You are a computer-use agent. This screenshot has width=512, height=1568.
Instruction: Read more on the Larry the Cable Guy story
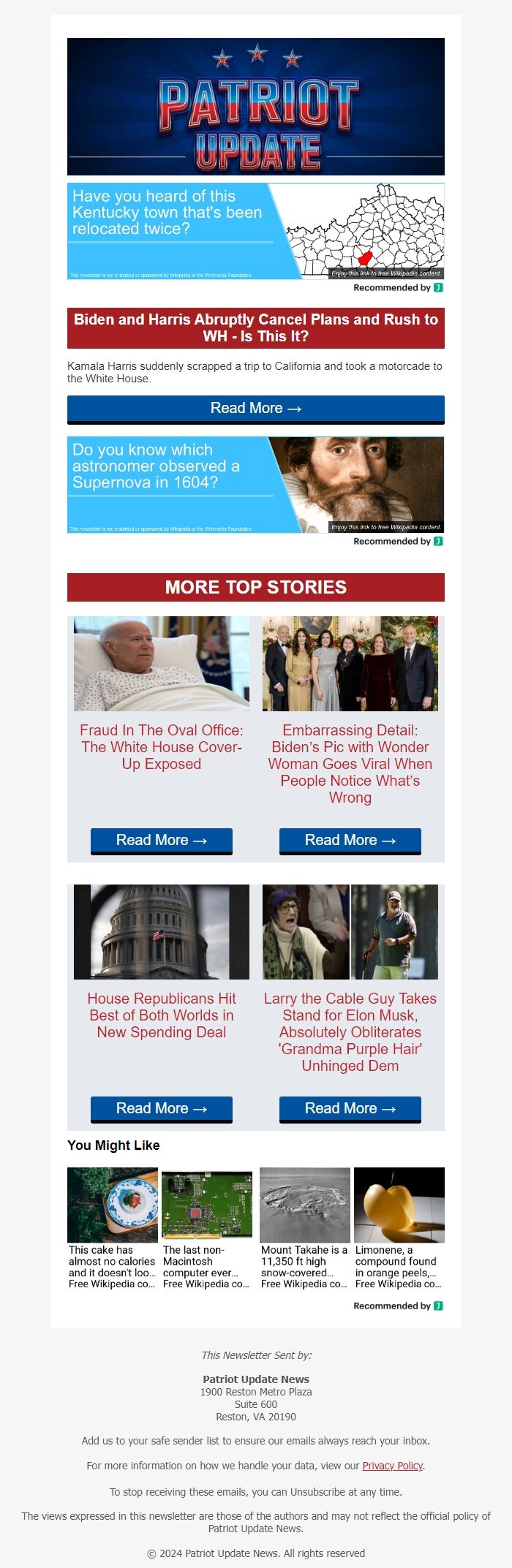[x=350, y=1109]
